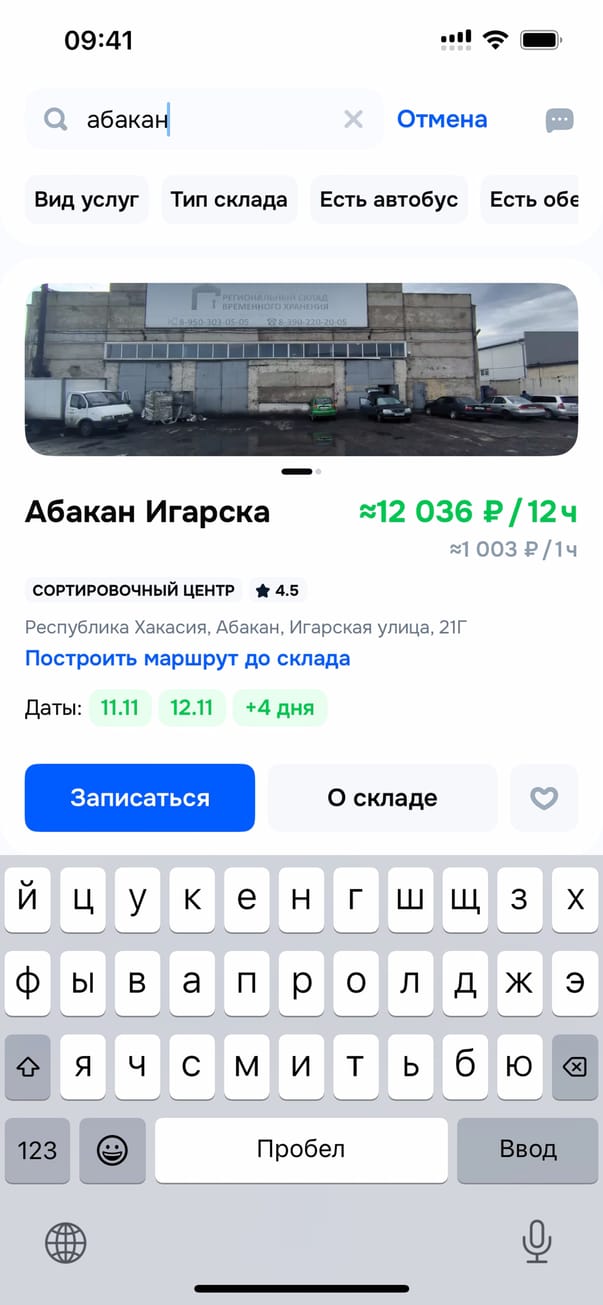The width and height of the screenshot is (603, 1305).
Task: Open the chat messages icon
Action: click(x=559, y=121)
